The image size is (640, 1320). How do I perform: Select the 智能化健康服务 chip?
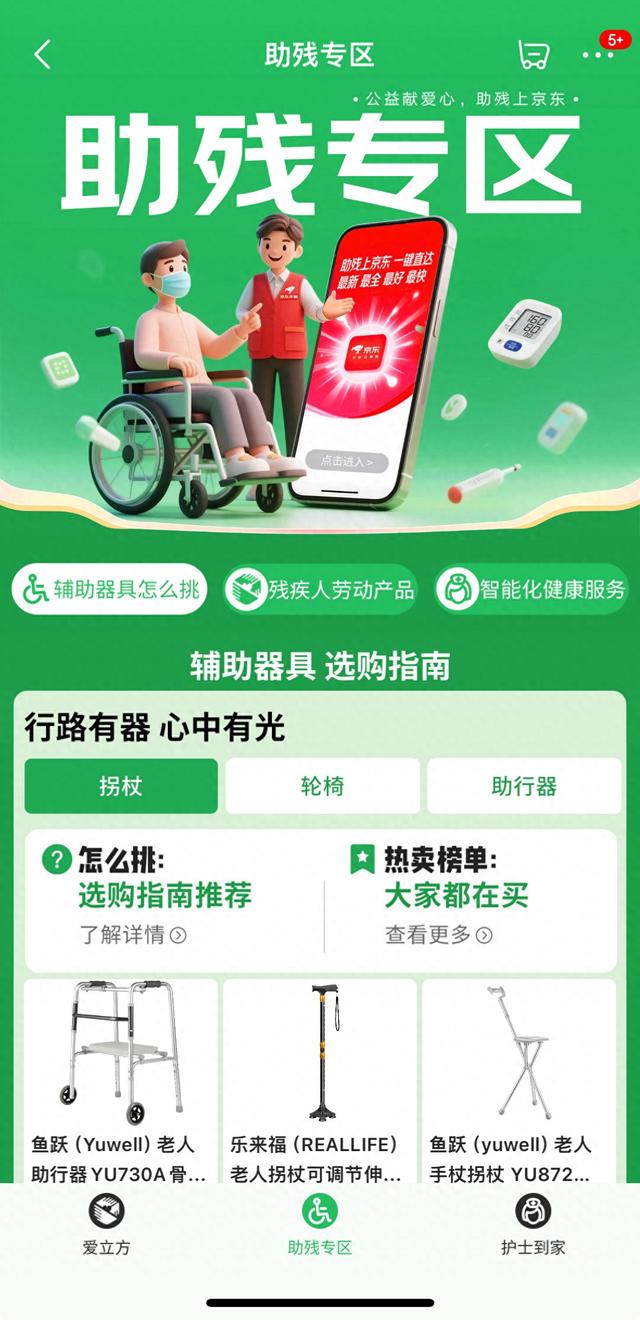click(x=531, y=589)
